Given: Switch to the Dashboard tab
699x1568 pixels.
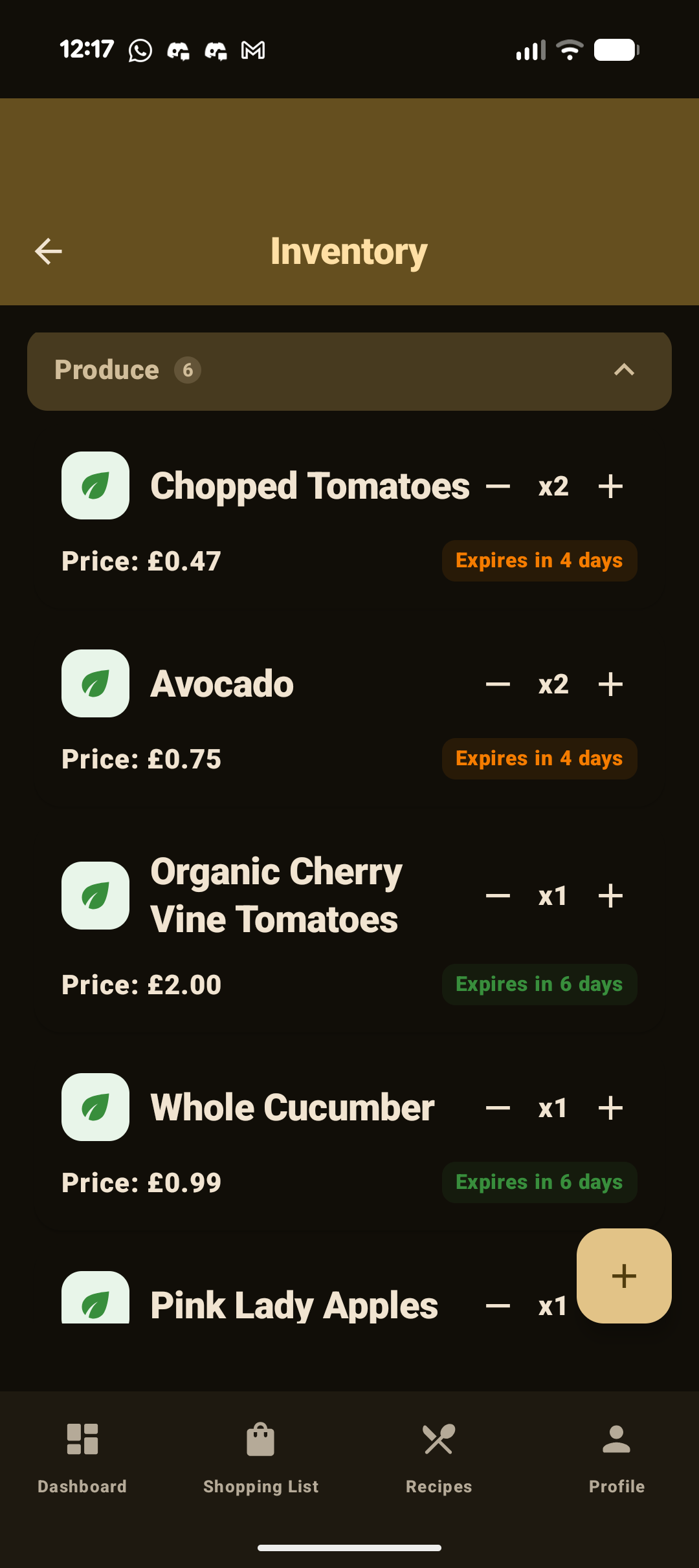Looking at the screenshot, I should pyautogui.click(x=82, y=1457).
